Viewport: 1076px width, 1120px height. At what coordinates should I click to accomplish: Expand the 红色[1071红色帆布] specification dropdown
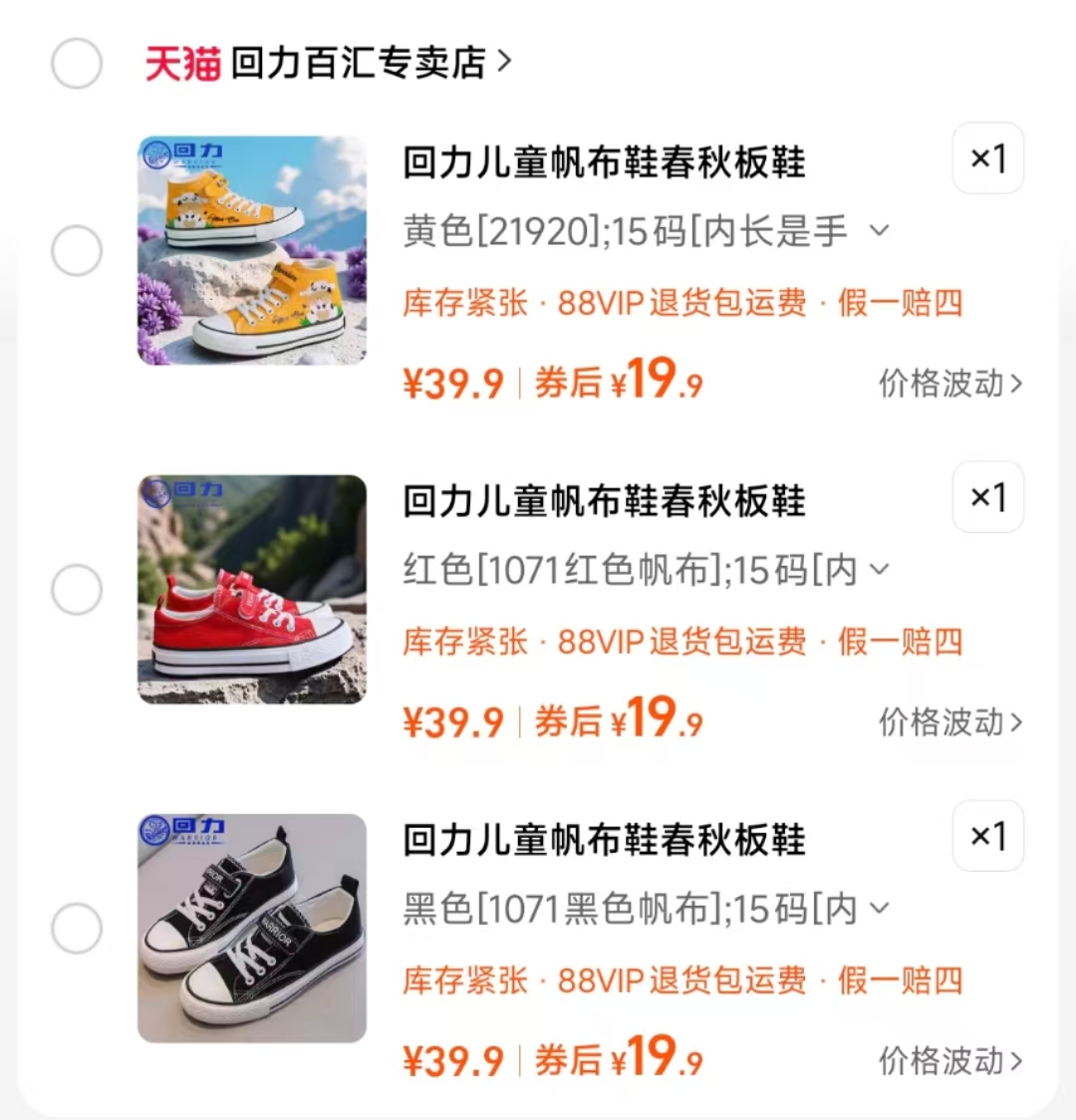point(880,569)
